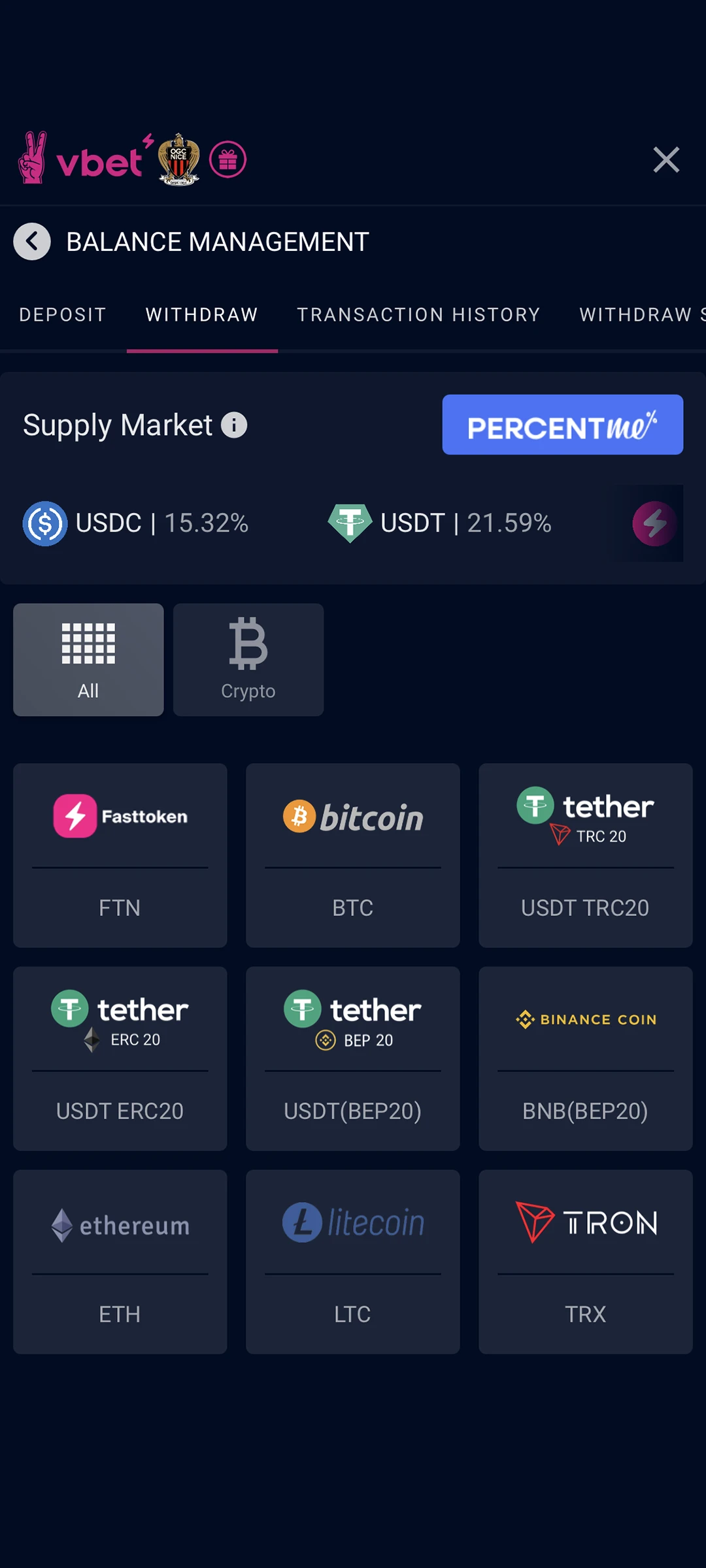The height and width of the screenshot is (1568, 706).
Task: Select USDT(BEP20) withdrawal method
Action: click(x=353, y=1058)
